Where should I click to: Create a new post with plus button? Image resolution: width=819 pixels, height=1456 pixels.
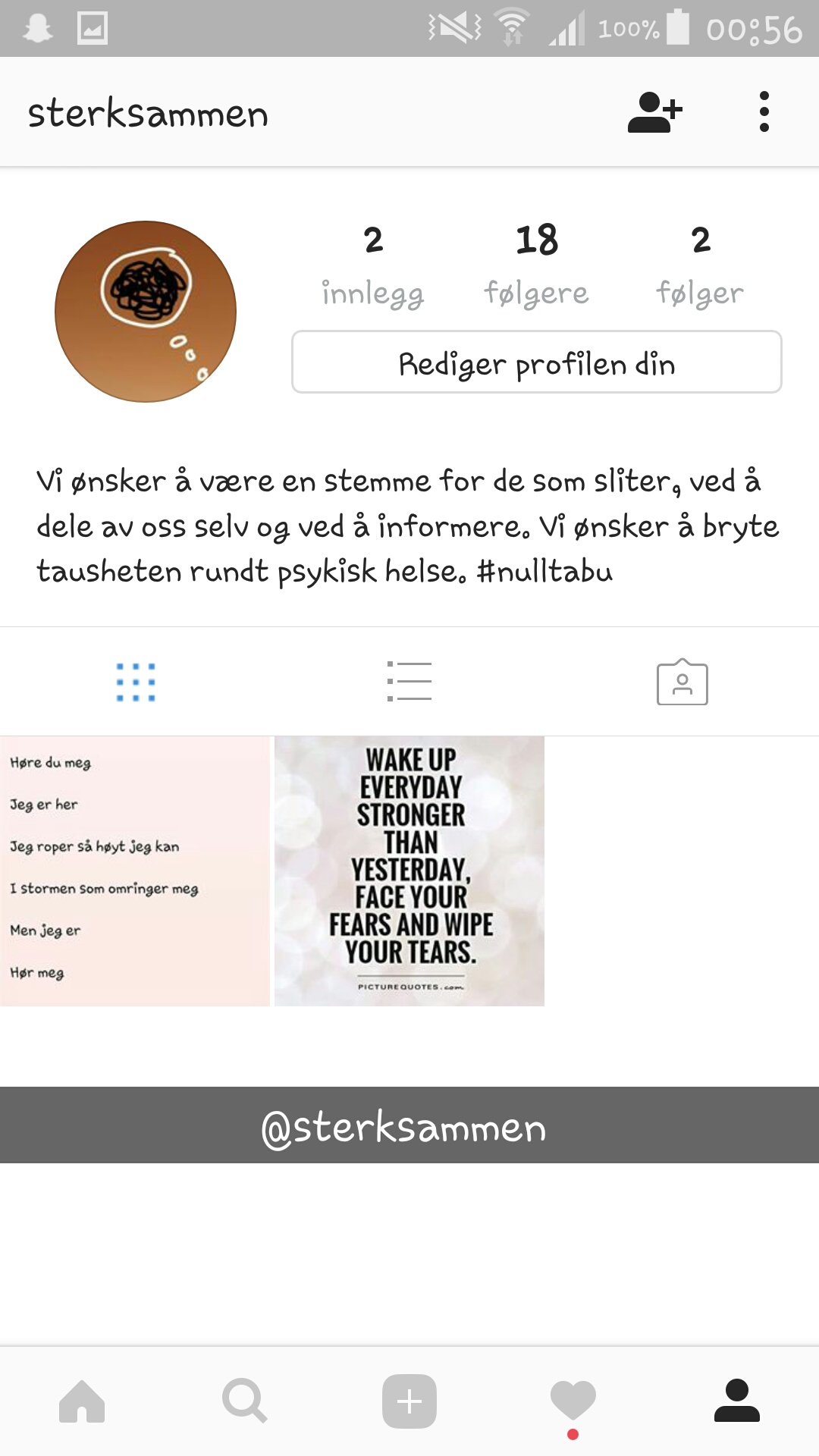409,1401
